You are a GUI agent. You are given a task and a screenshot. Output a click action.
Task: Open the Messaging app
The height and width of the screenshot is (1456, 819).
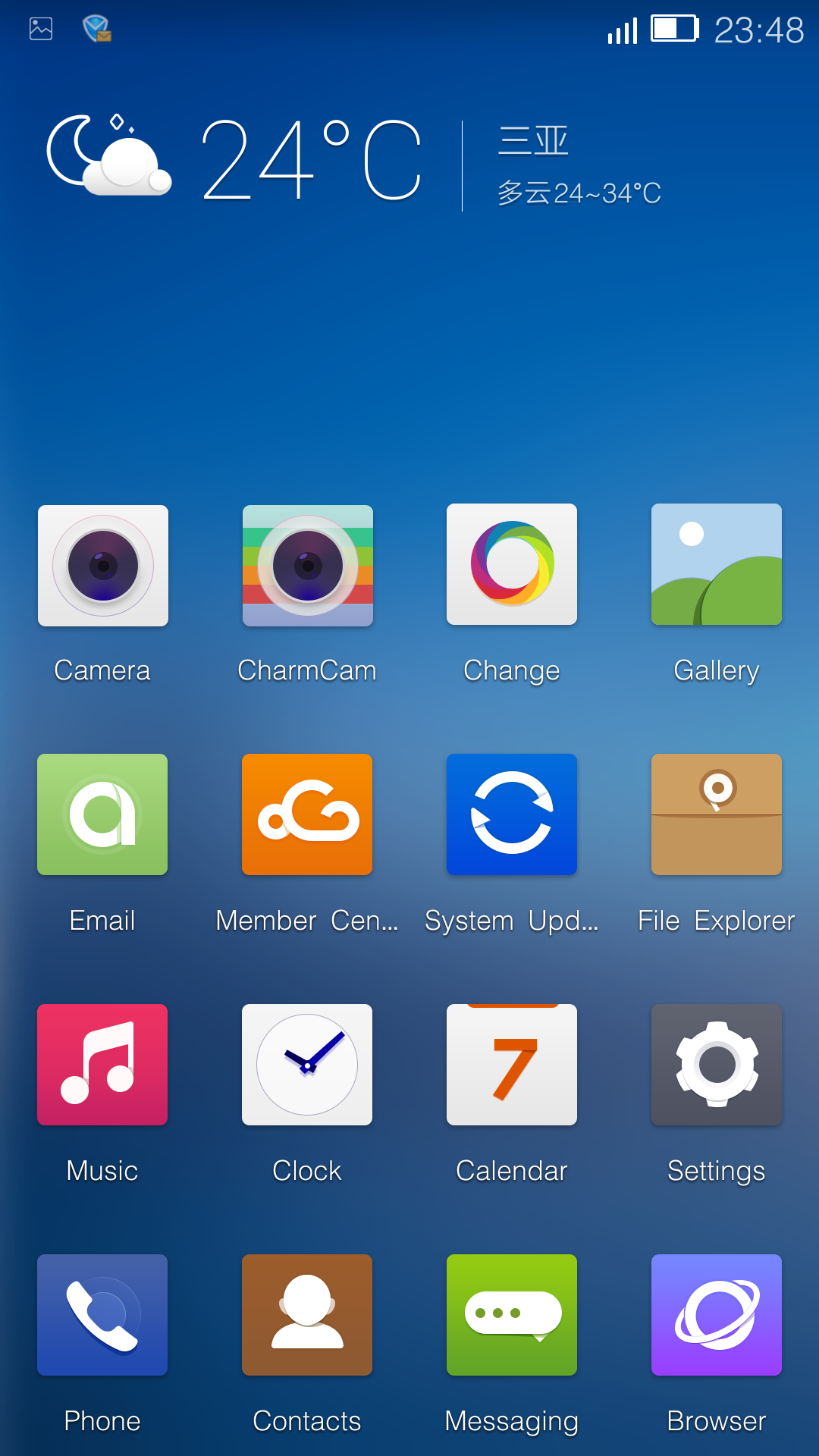point(512,1315)
